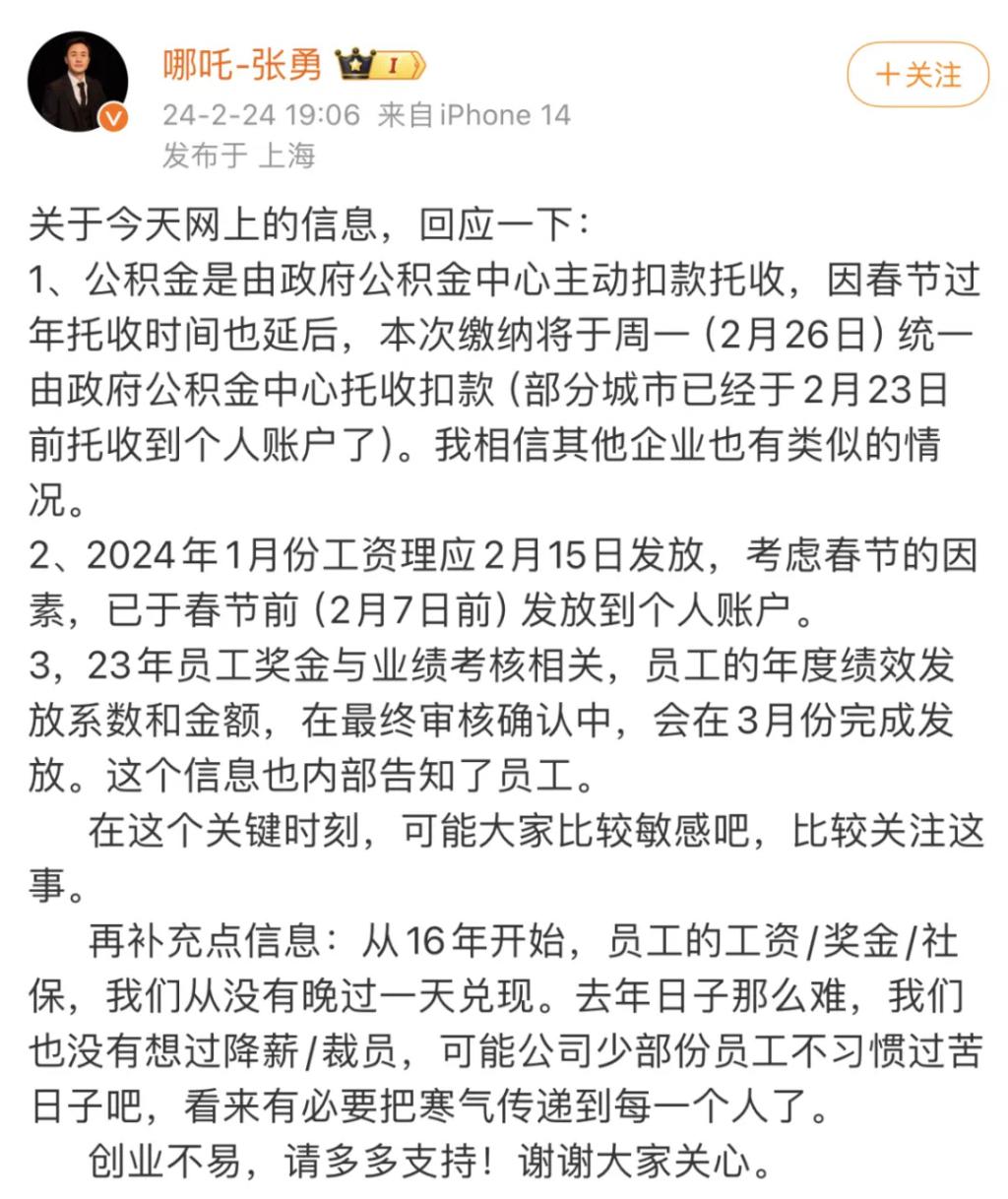Open 哪吒-张勇's profile picture
Image resolution: width=1008 pixels, height=1199 pixels.
(x=78, y=87)
